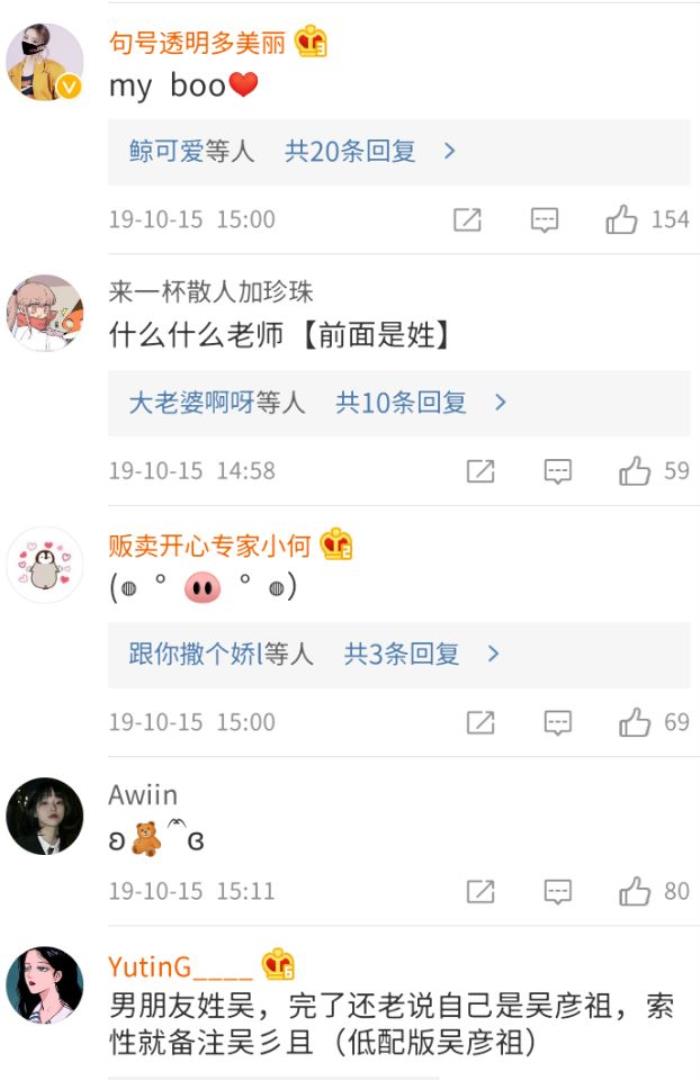Repost Awiin's comment
The width and height of the screenshot is (700, 1080).
(x=480, y=890)
